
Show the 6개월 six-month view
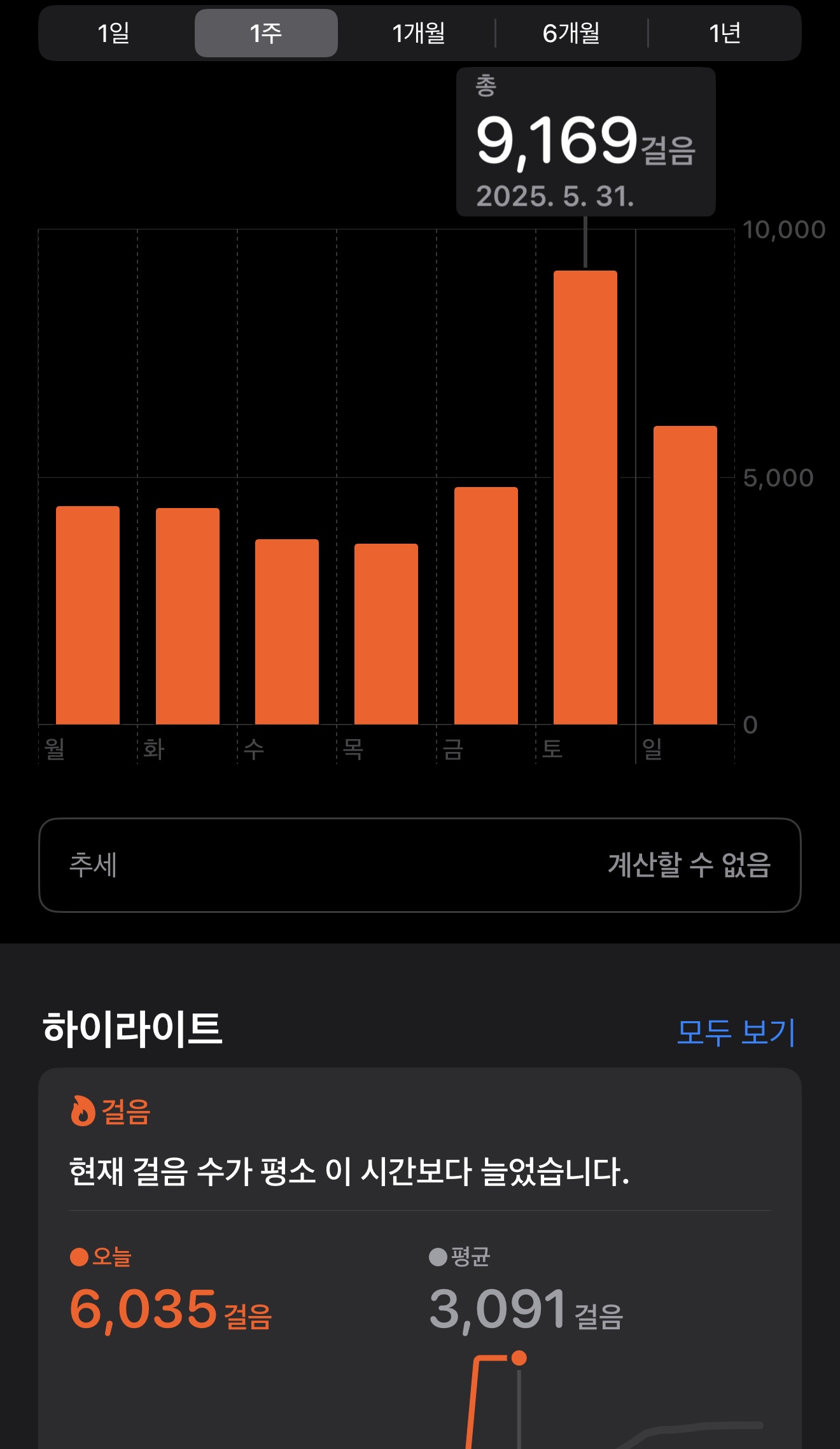click(571, 33)
